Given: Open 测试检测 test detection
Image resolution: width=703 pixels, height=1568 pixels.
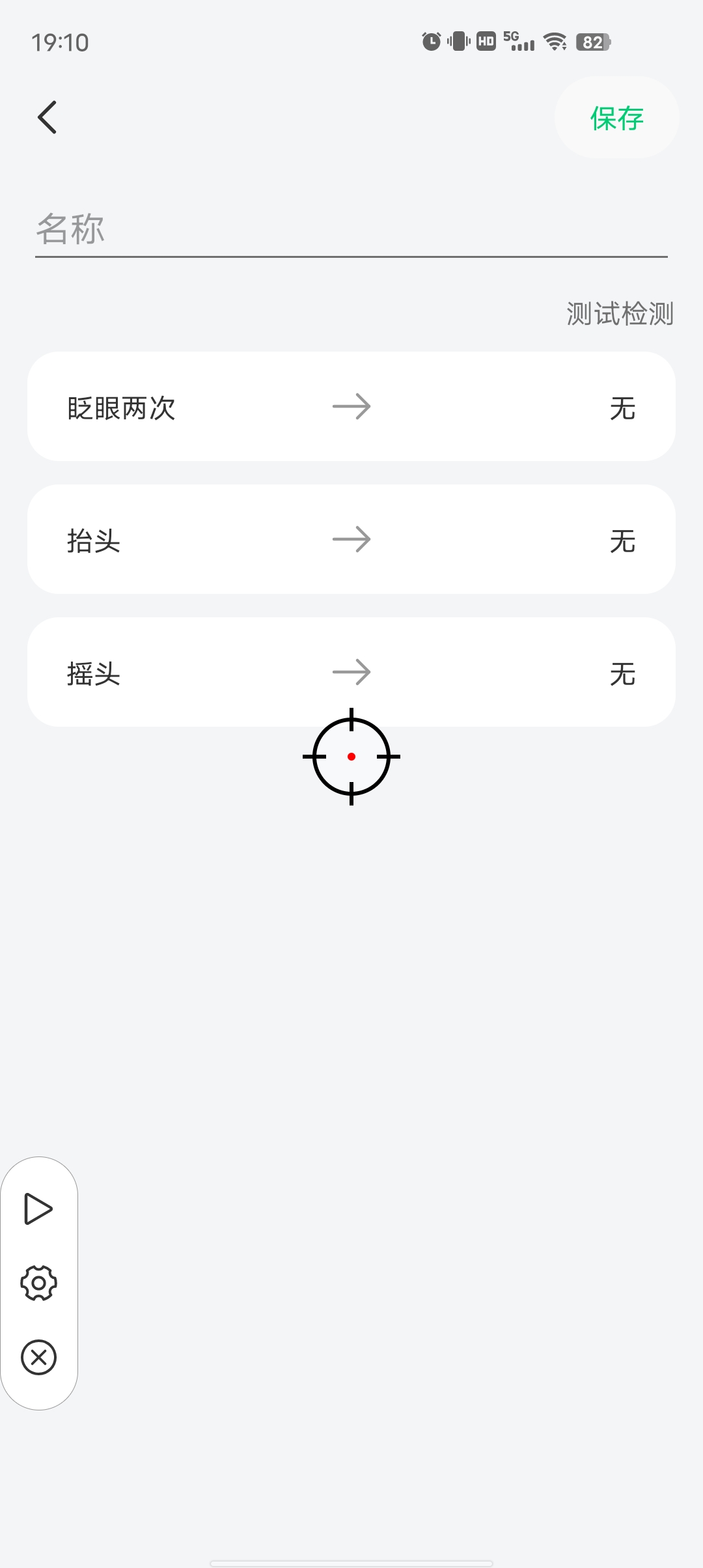Looking at the screenshot, I should (620, 314).
